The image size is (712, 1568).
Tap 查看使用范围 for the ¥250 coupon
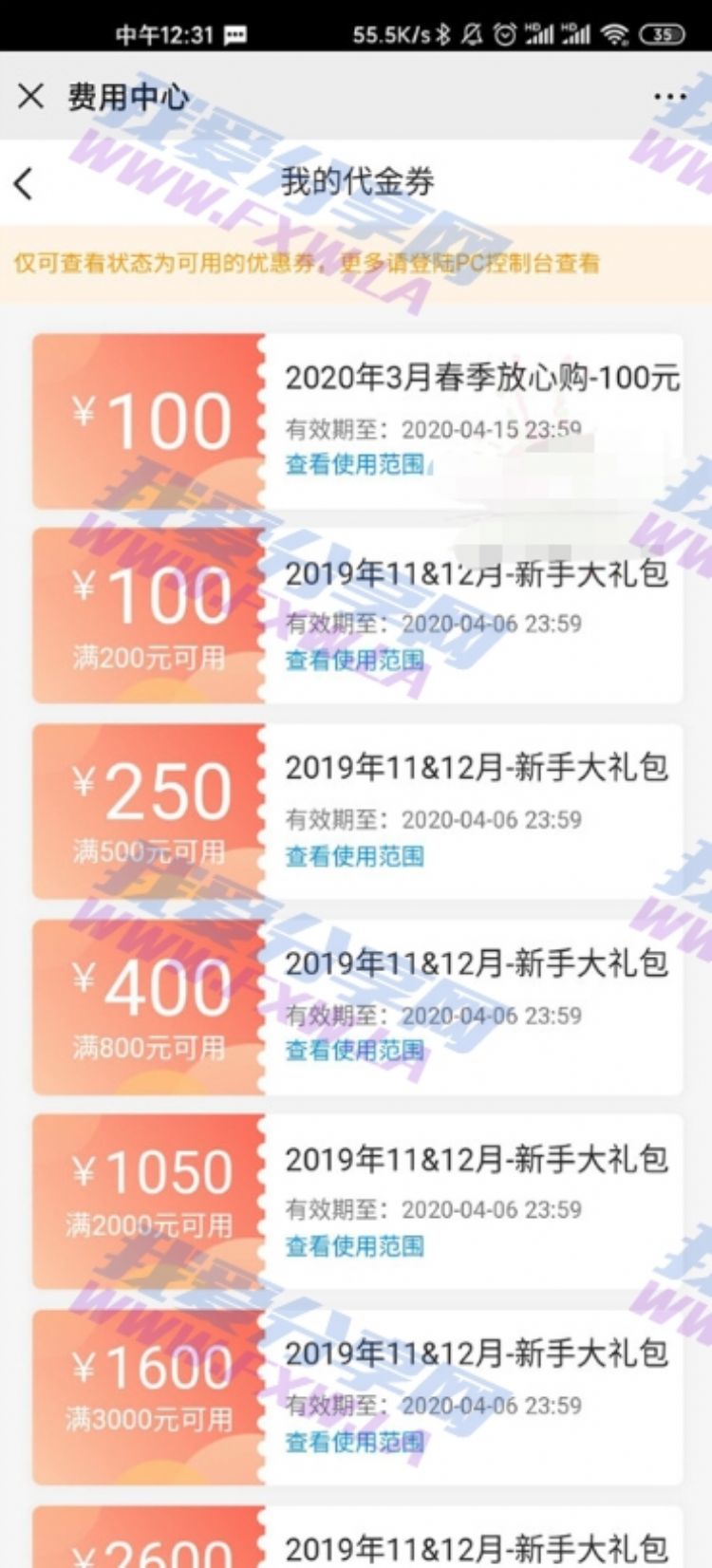click(x=355, y=855)
